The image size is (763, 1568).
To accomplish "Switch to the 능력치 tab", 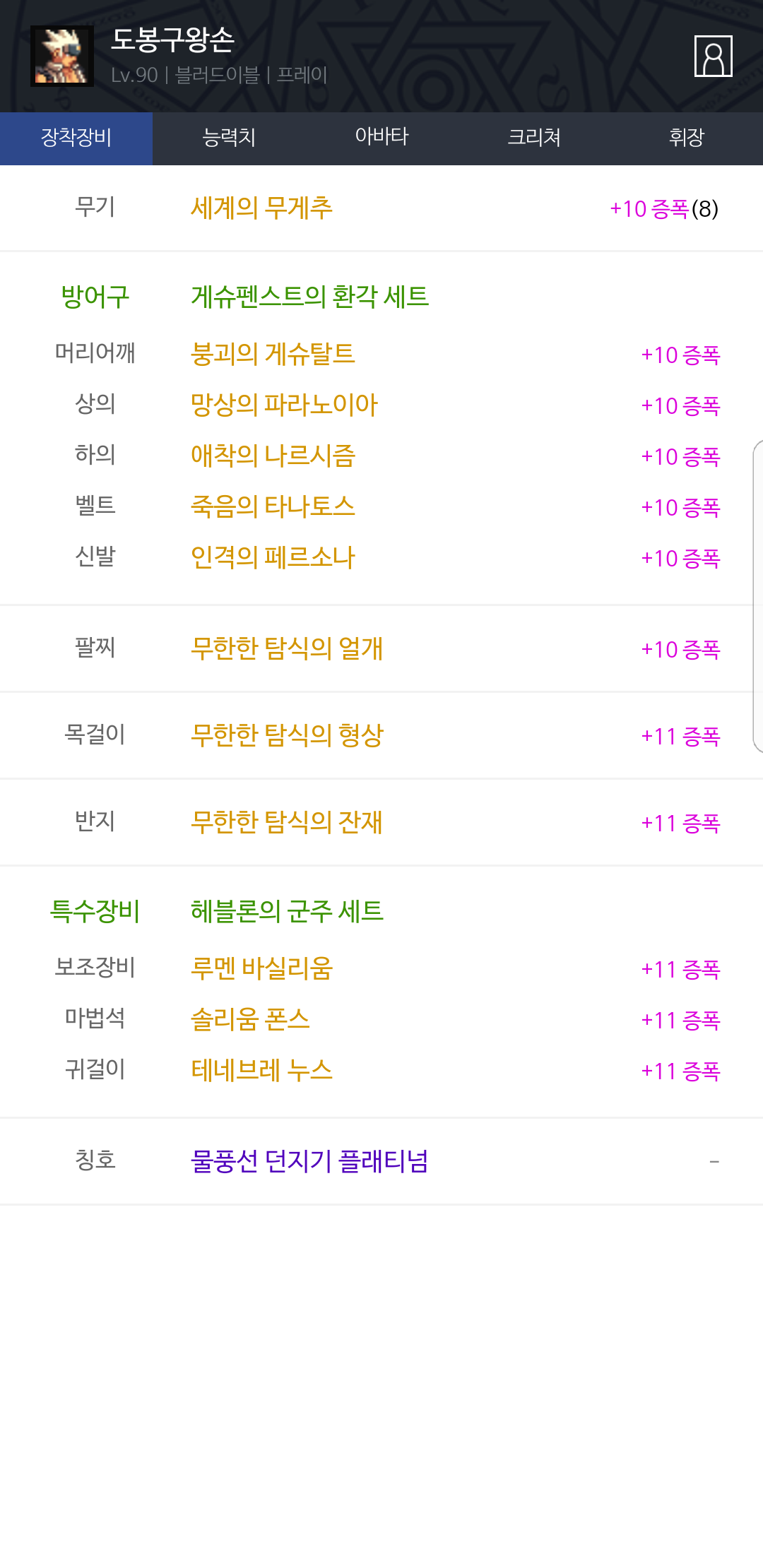I will click(x=229, y=138).
